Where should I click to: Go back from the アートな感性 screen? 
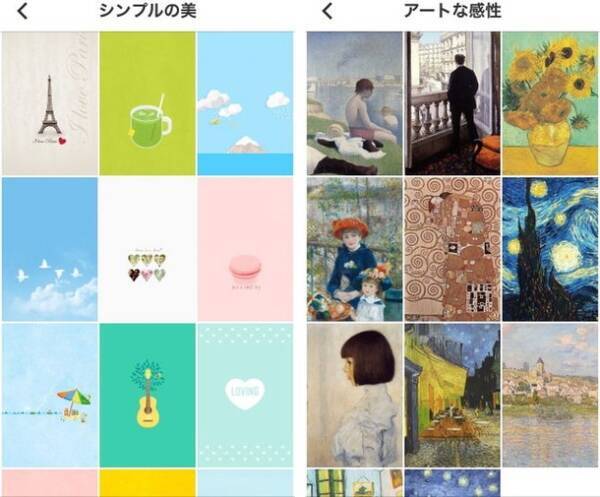click(328, 13)
